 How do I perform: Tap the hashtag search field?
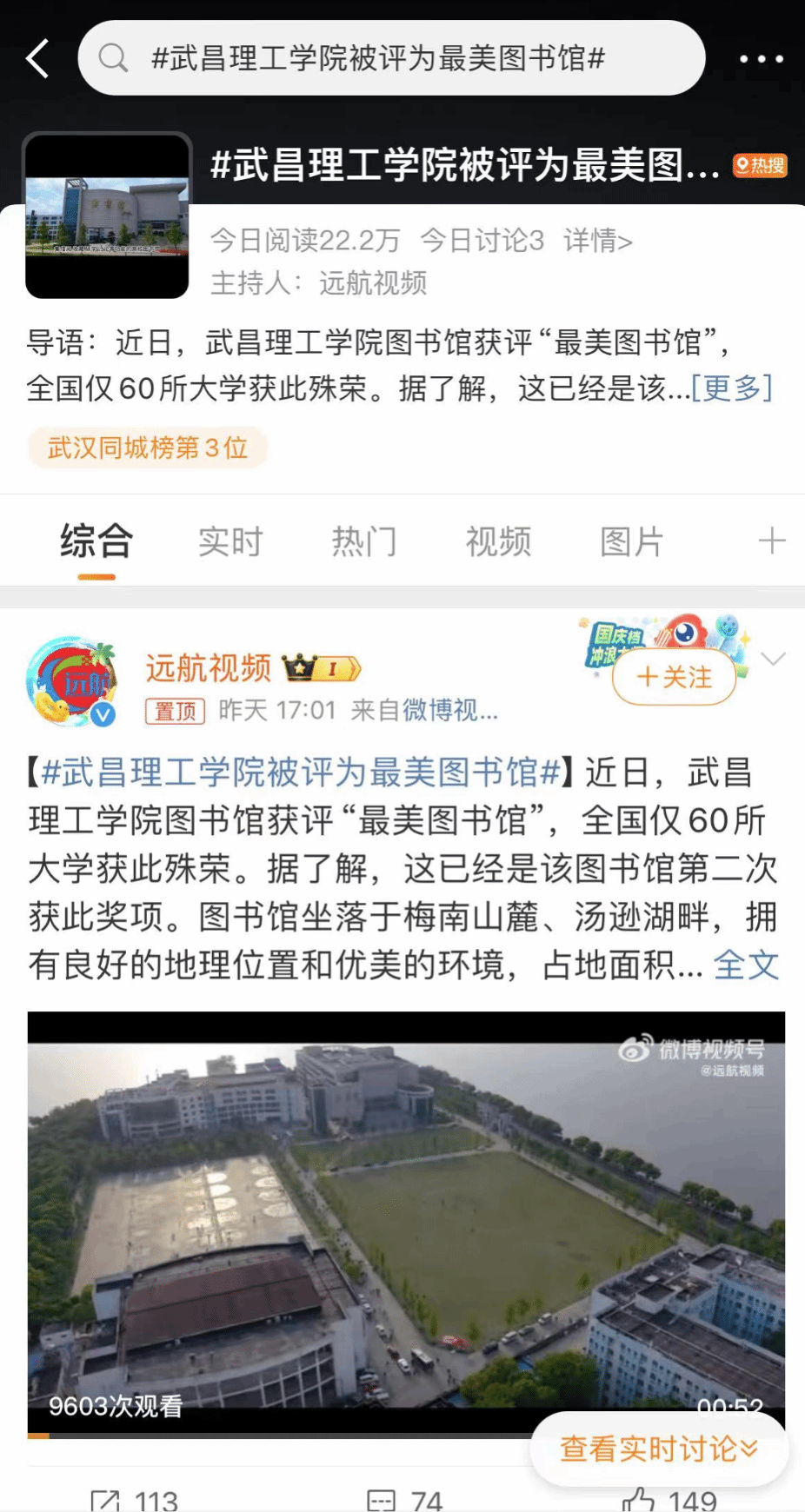391,58
